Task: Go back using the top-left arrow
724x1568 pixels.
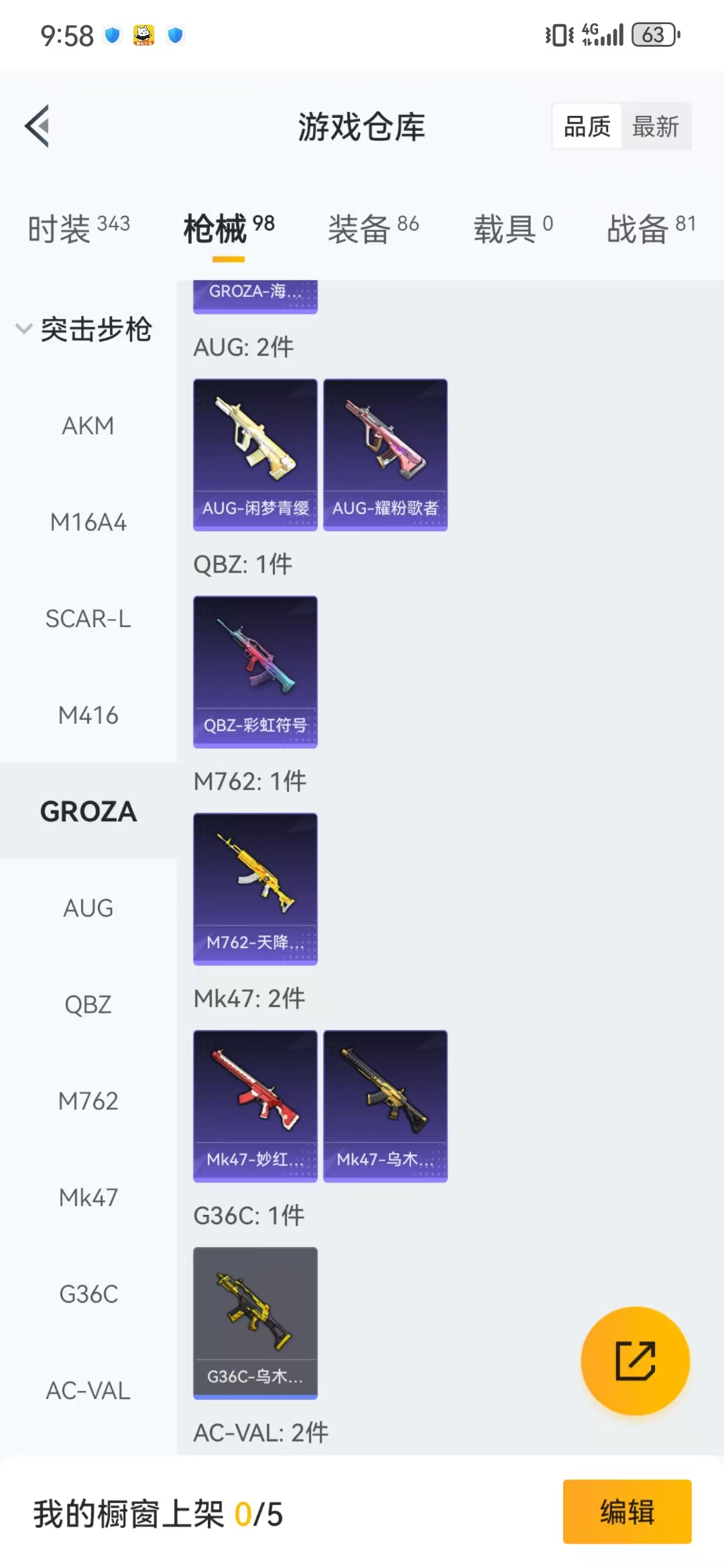Action: (x=38, y=126)
